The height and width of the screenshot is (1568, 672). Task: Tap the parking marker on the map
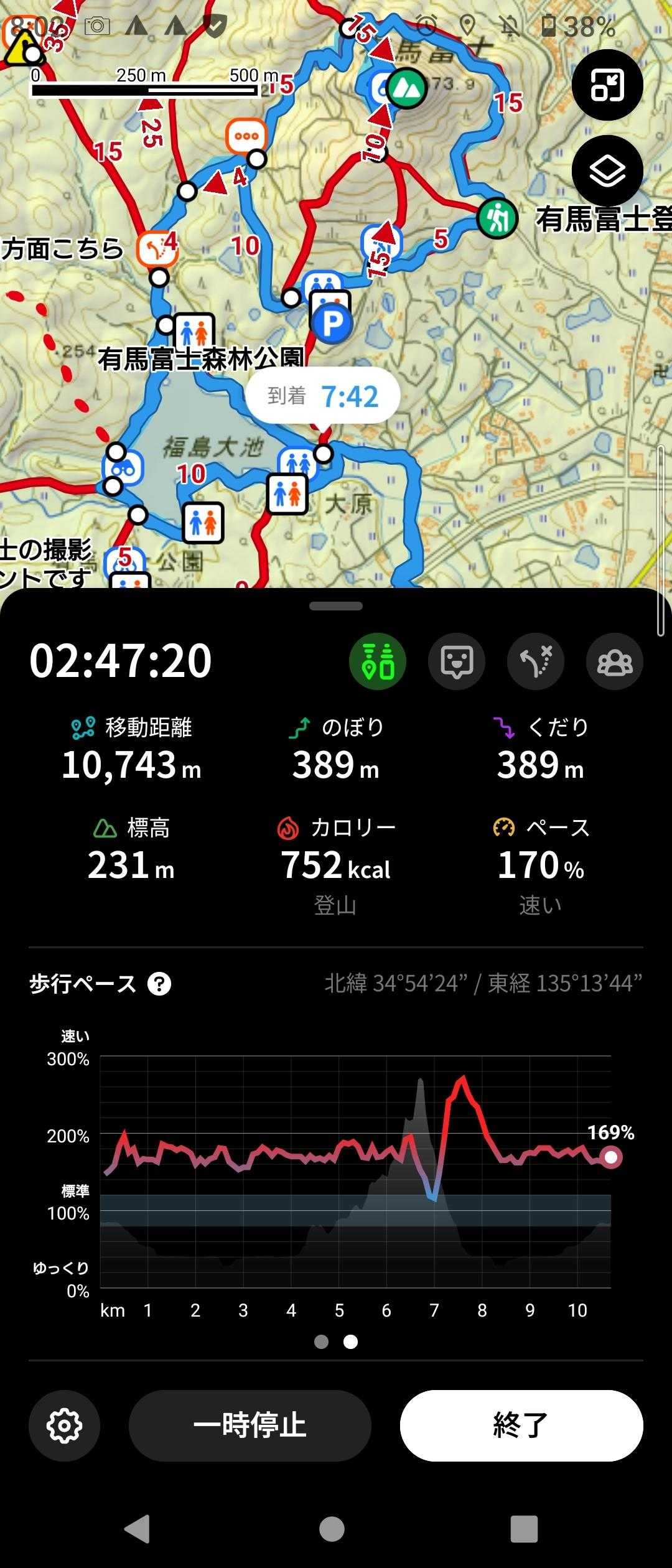(x=332, y=323)
